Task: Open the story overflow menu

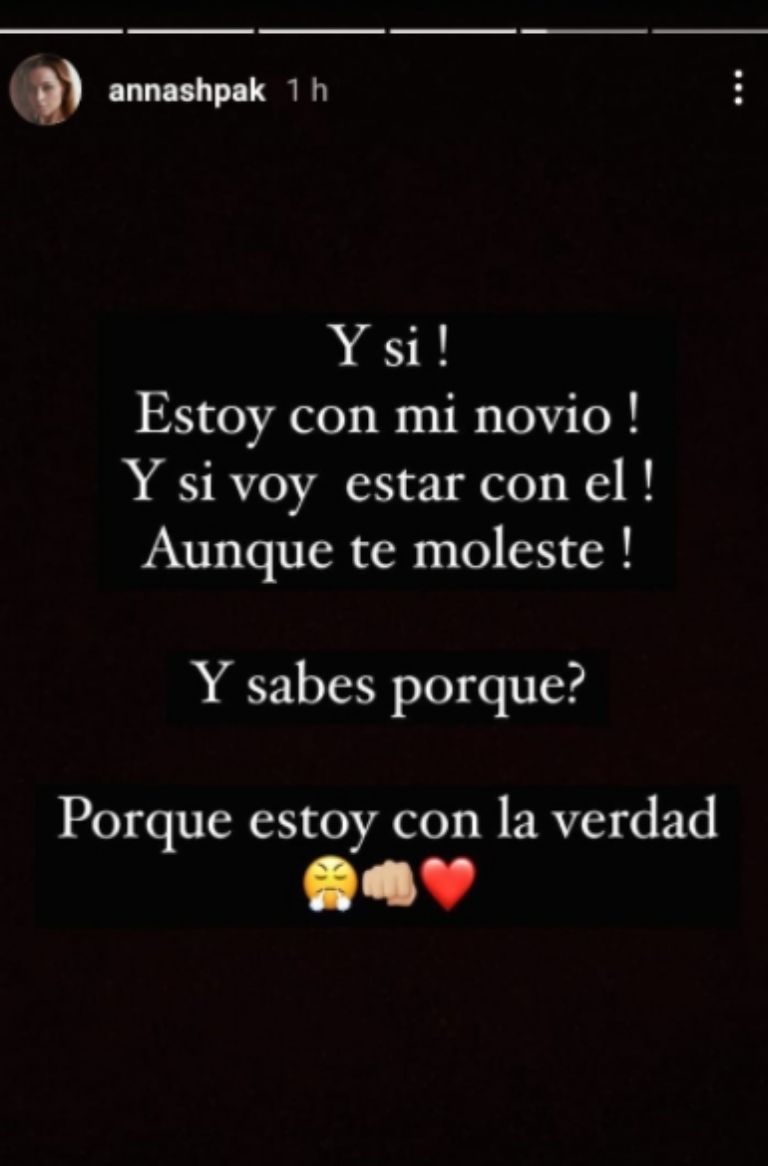Action: click(738, 89)
